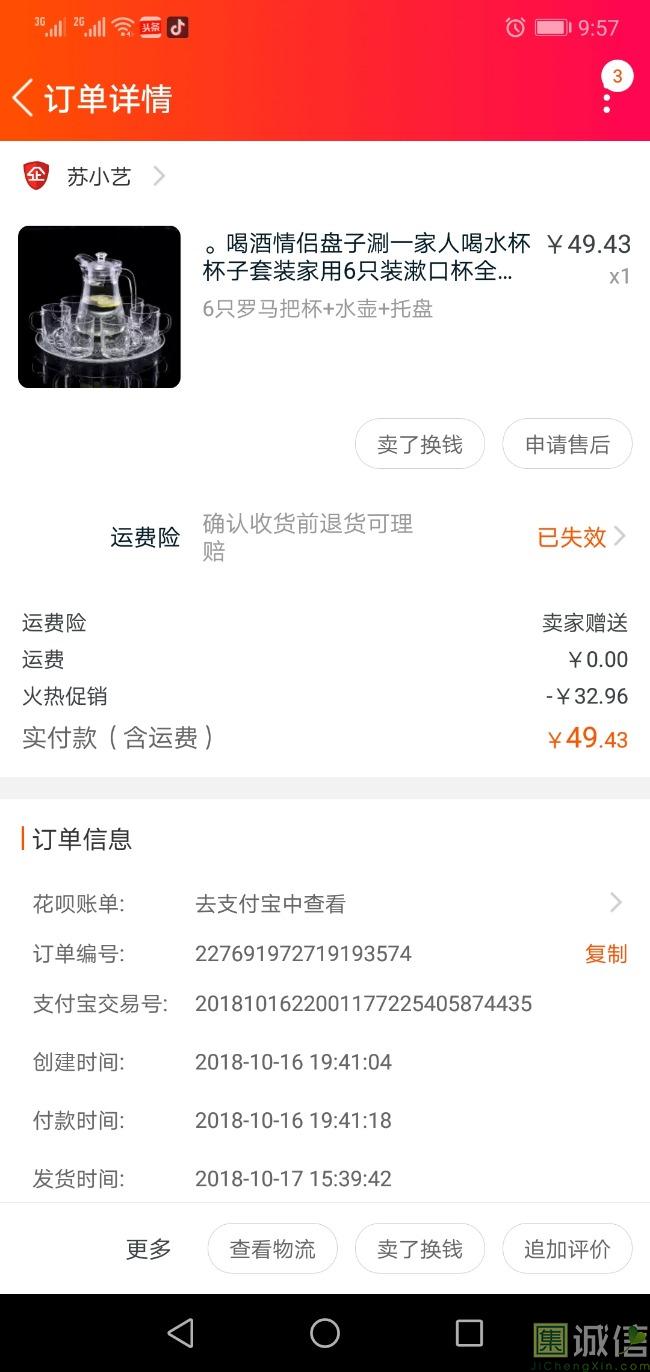Check shipping via 查看物流
The width and height of the screenshot is (650, 1372).
coord(272,1249)
